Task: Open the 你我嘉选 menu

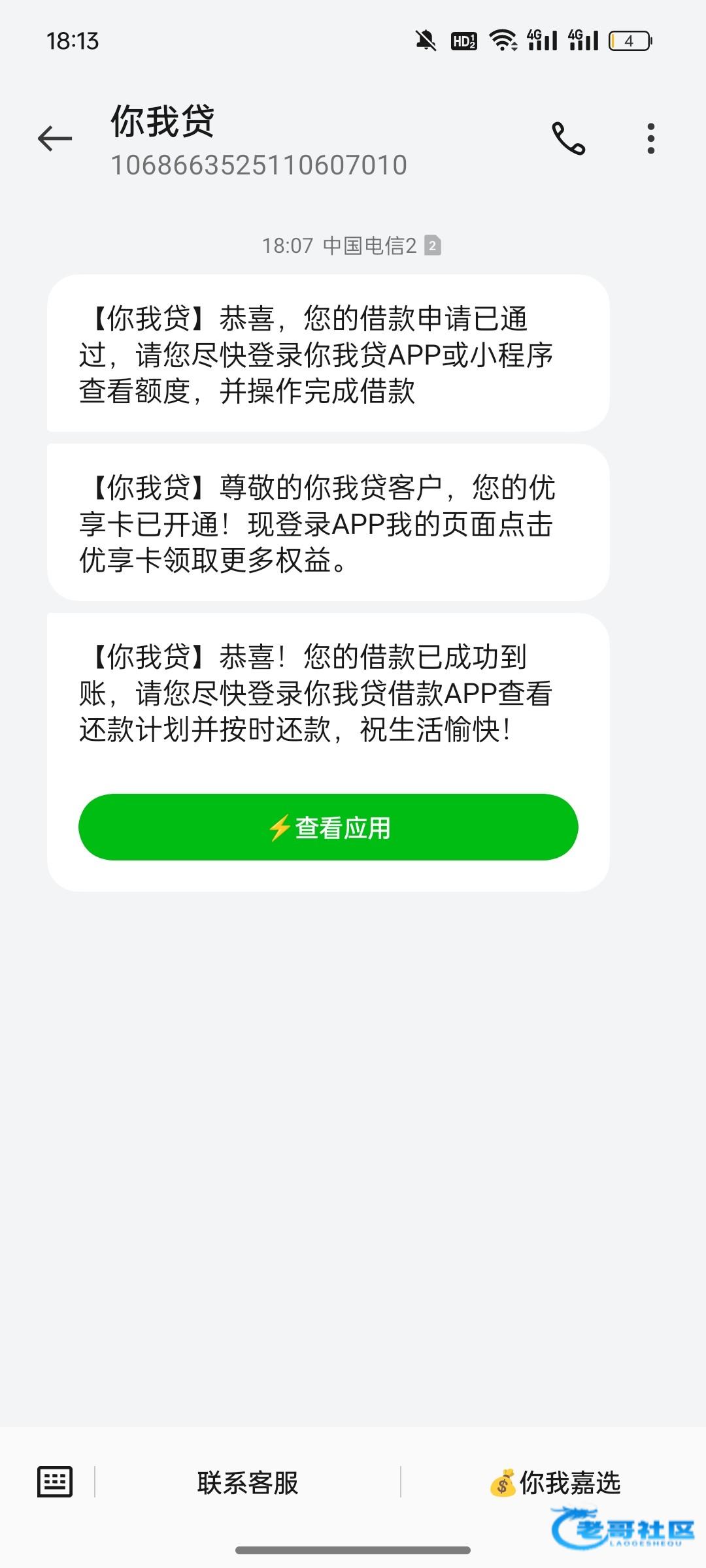Action: pos(555,1482)
